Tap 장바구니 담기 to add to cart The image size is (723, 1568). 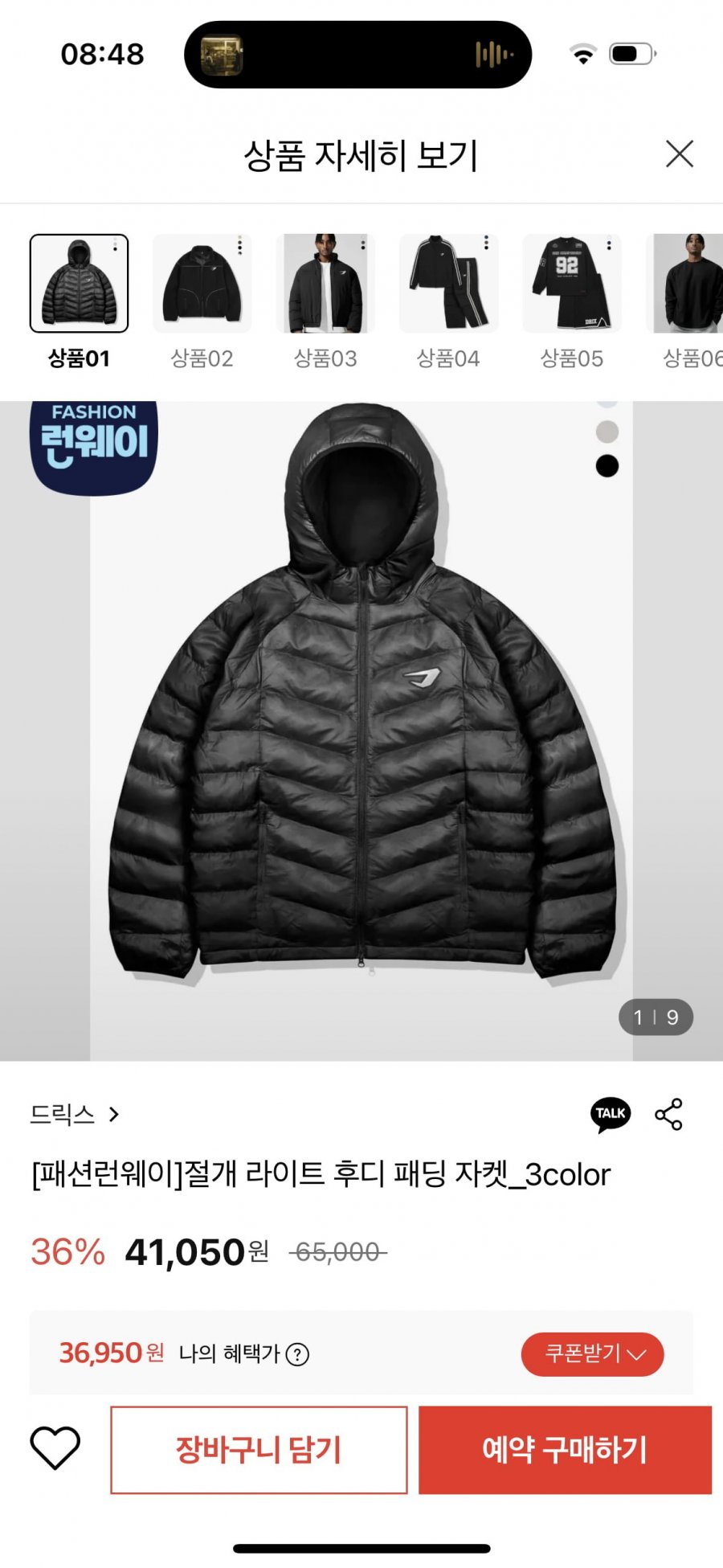click(259, 1450)
